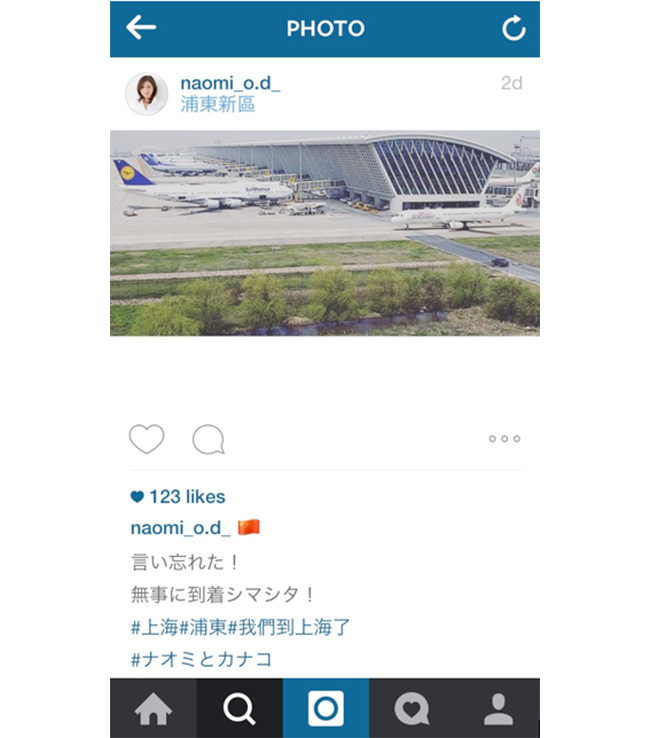Switch to the Search tab

[x=239, y=709]
